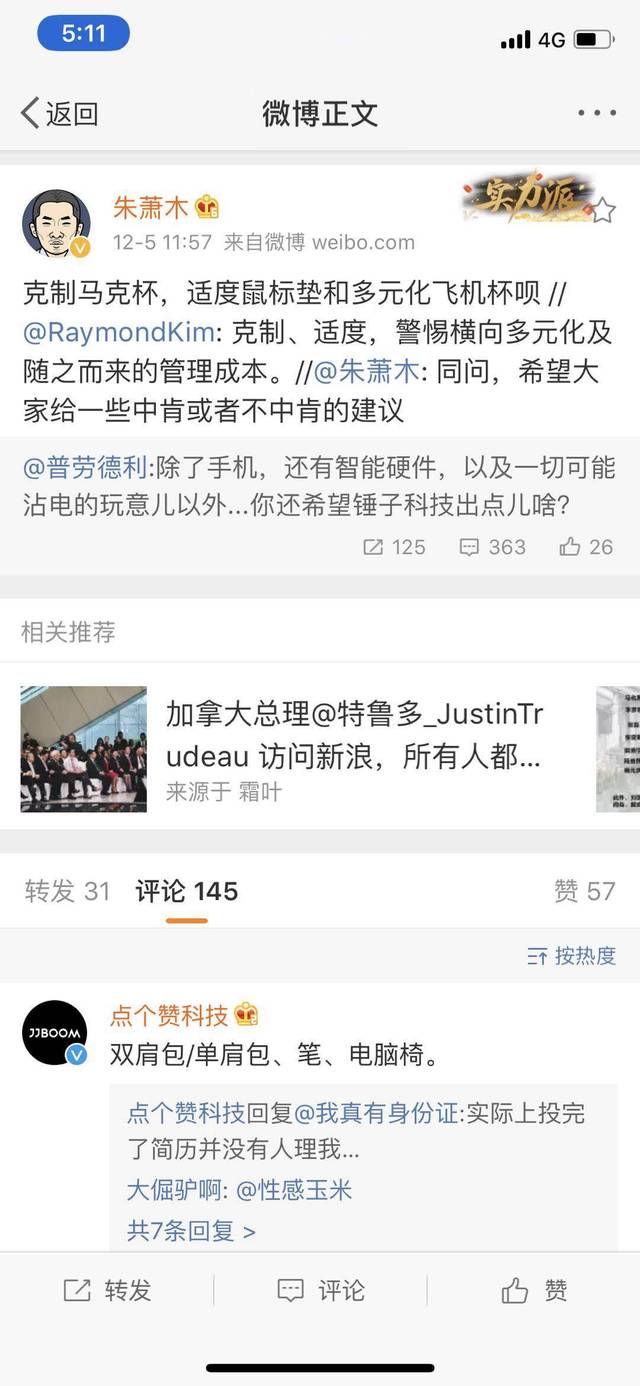Expand 共7条回复 replies
The image size is (640, 1386).
(x=191, y=1231)
